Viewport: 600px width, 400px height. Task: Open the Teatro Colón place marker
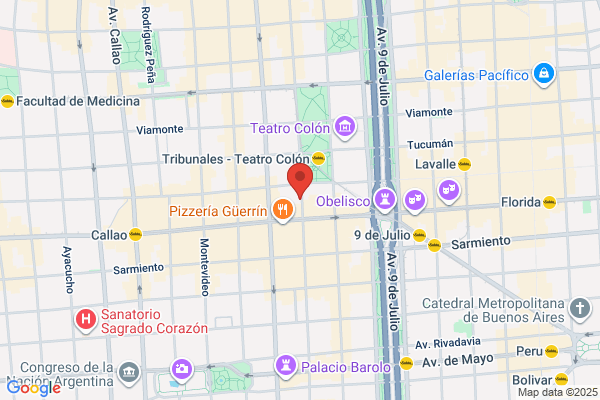click(345, 126)
